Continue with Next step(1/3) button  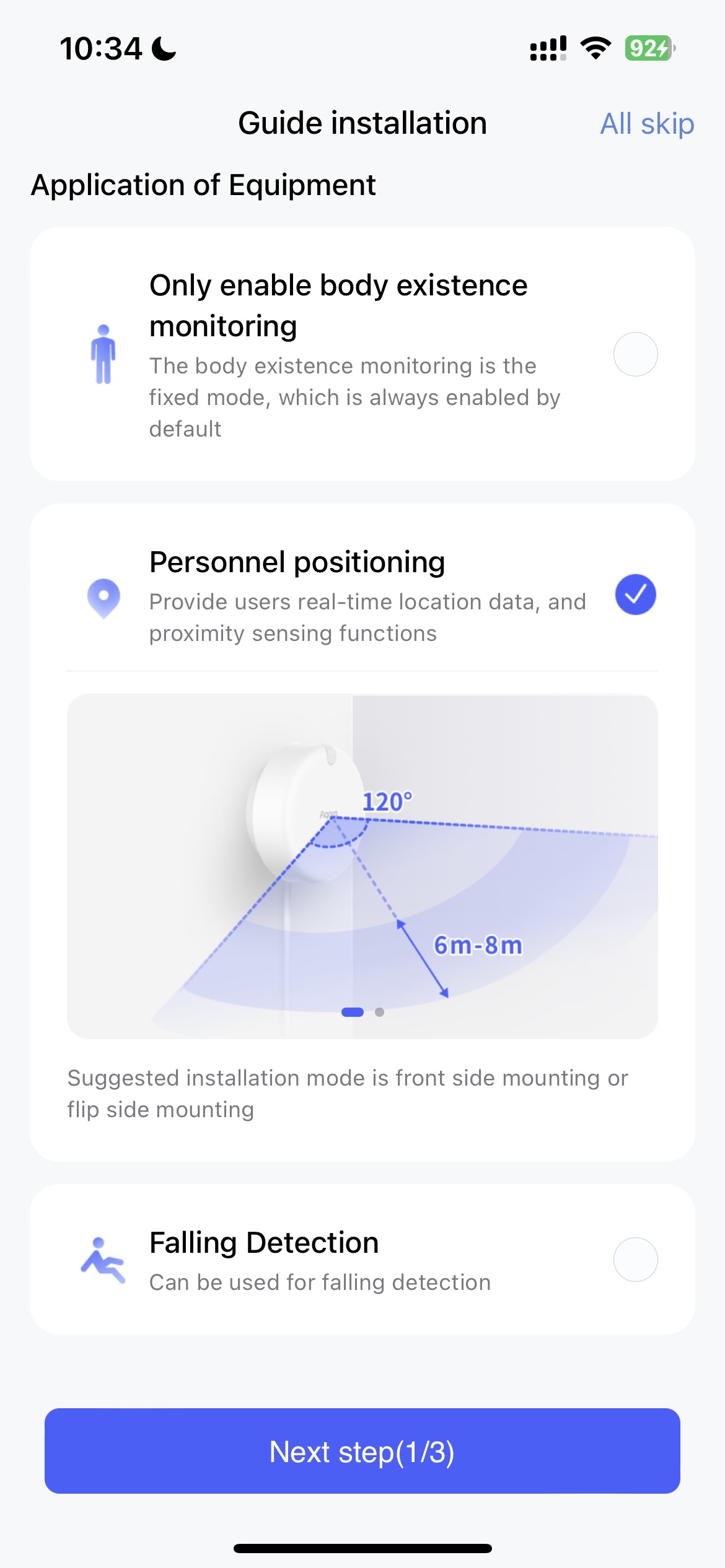pyautogui.click(x=362, y=1451)
